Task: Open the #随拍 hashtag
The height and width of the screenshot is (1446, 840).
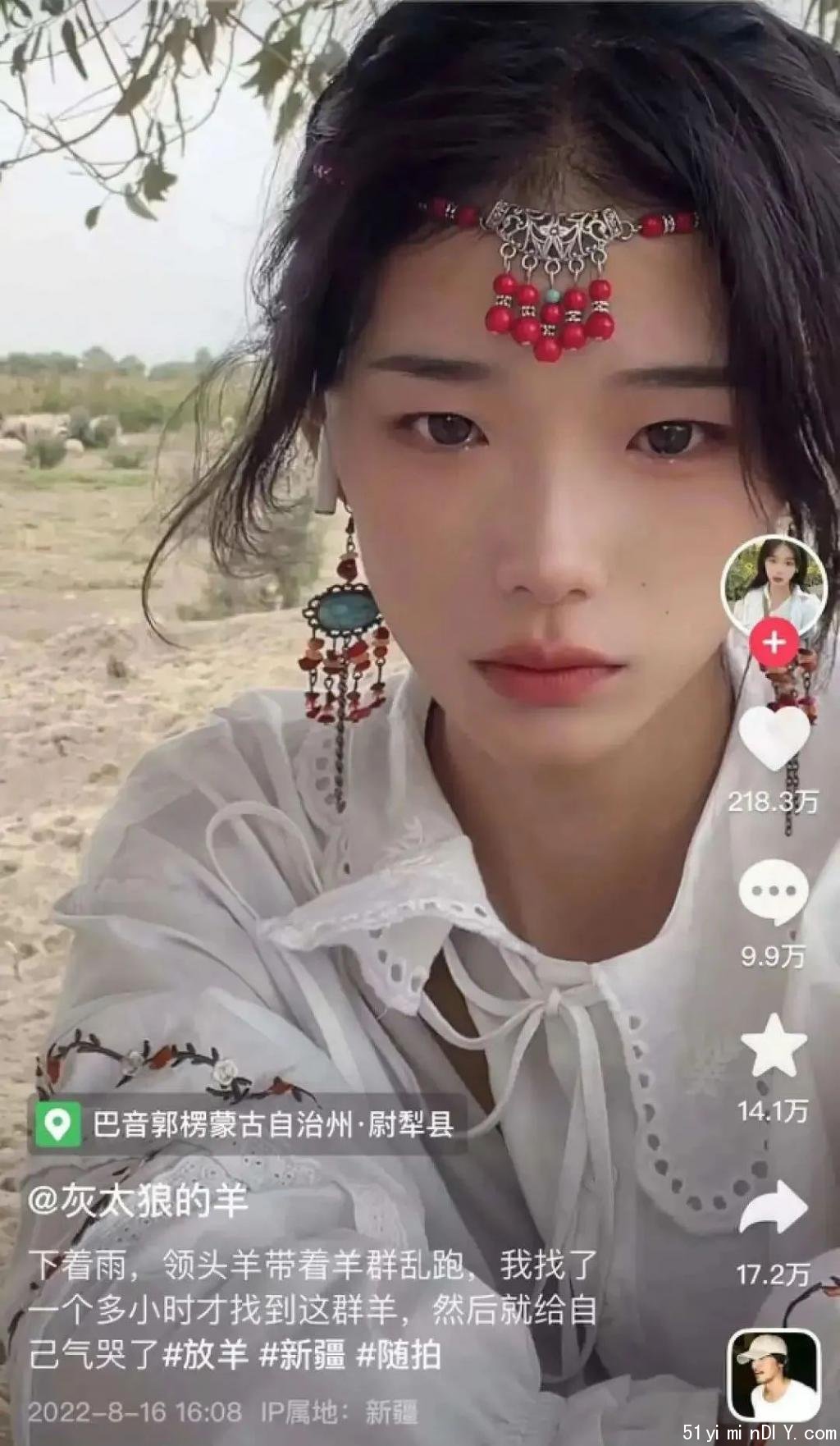Action: 399,1354
